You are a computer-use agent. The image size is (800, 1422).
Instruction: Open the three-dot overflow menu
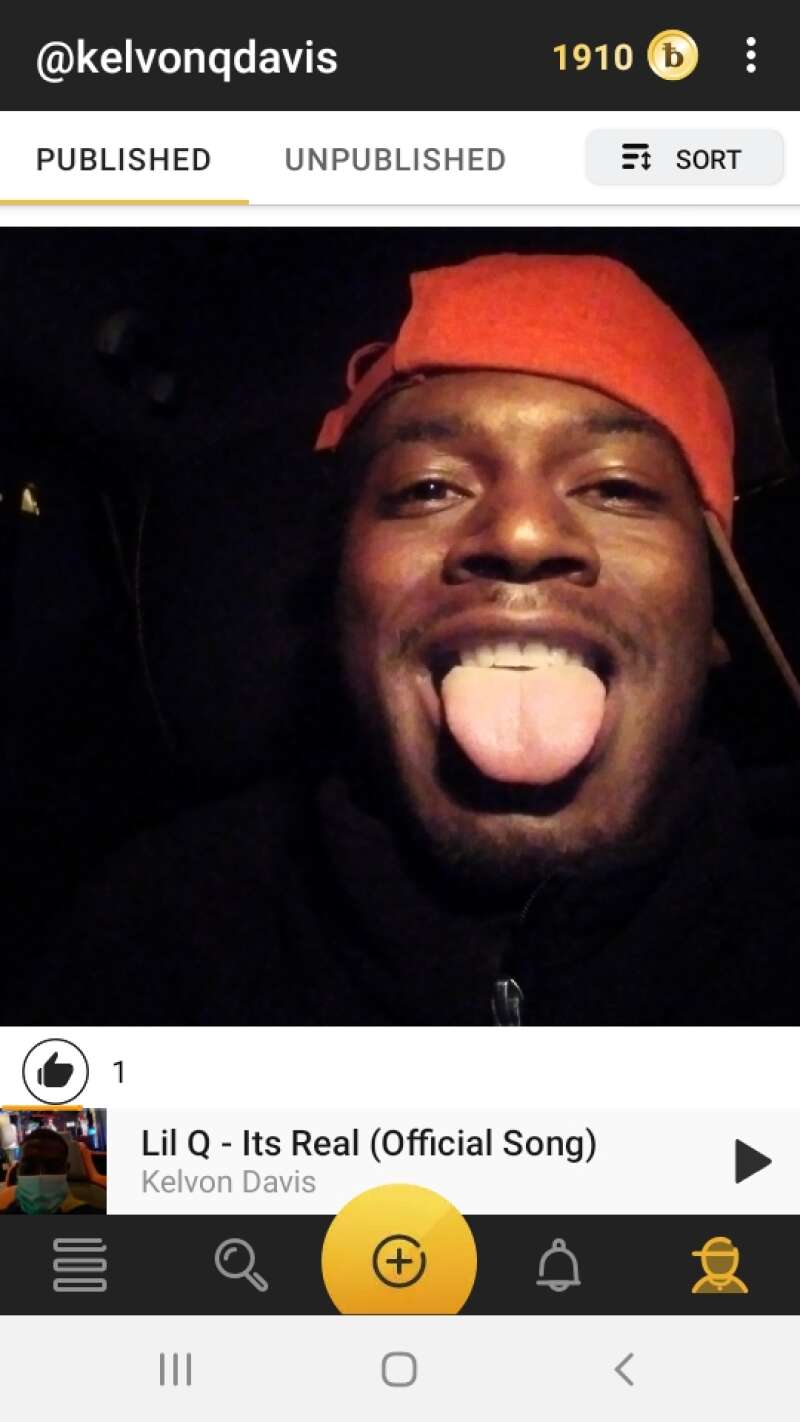751,56
